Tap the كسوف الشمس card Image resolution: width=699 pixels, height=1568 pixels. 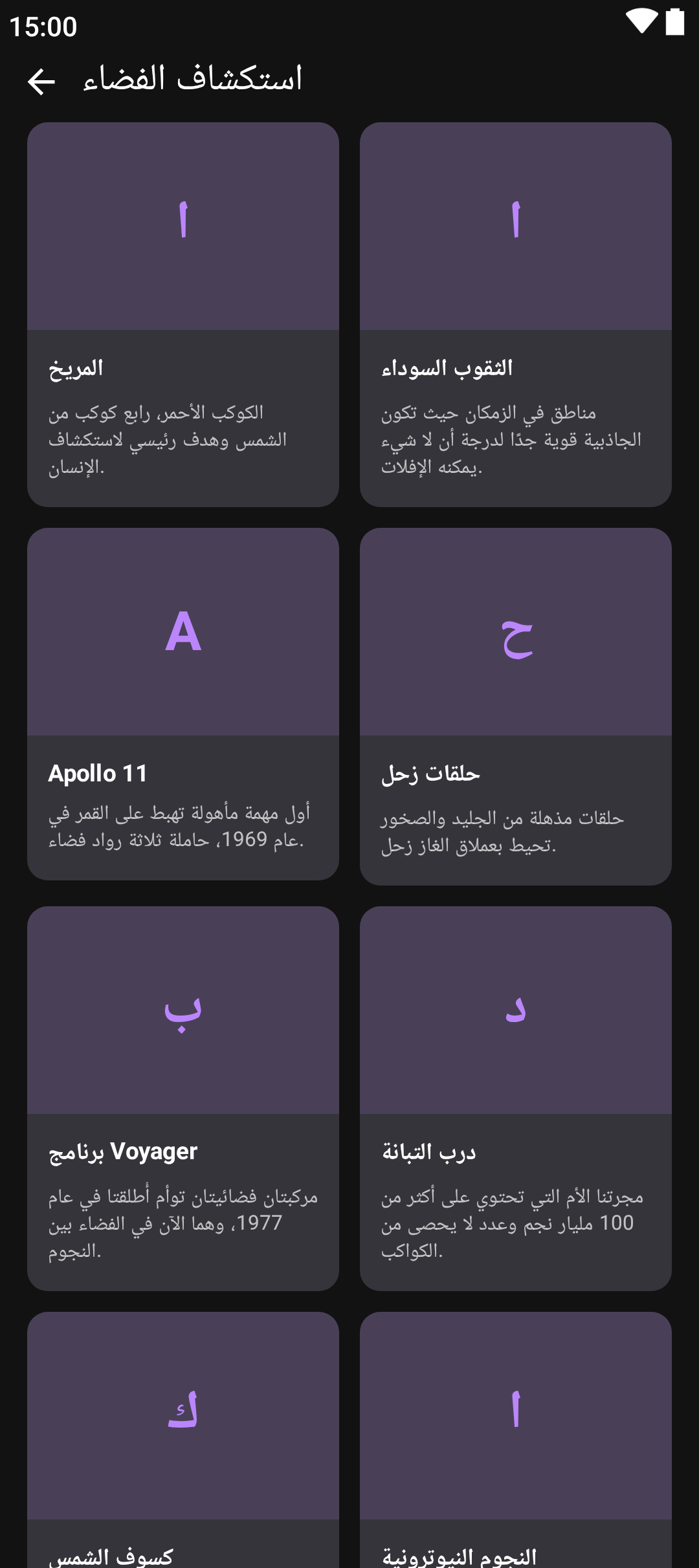click(183, 1440)
